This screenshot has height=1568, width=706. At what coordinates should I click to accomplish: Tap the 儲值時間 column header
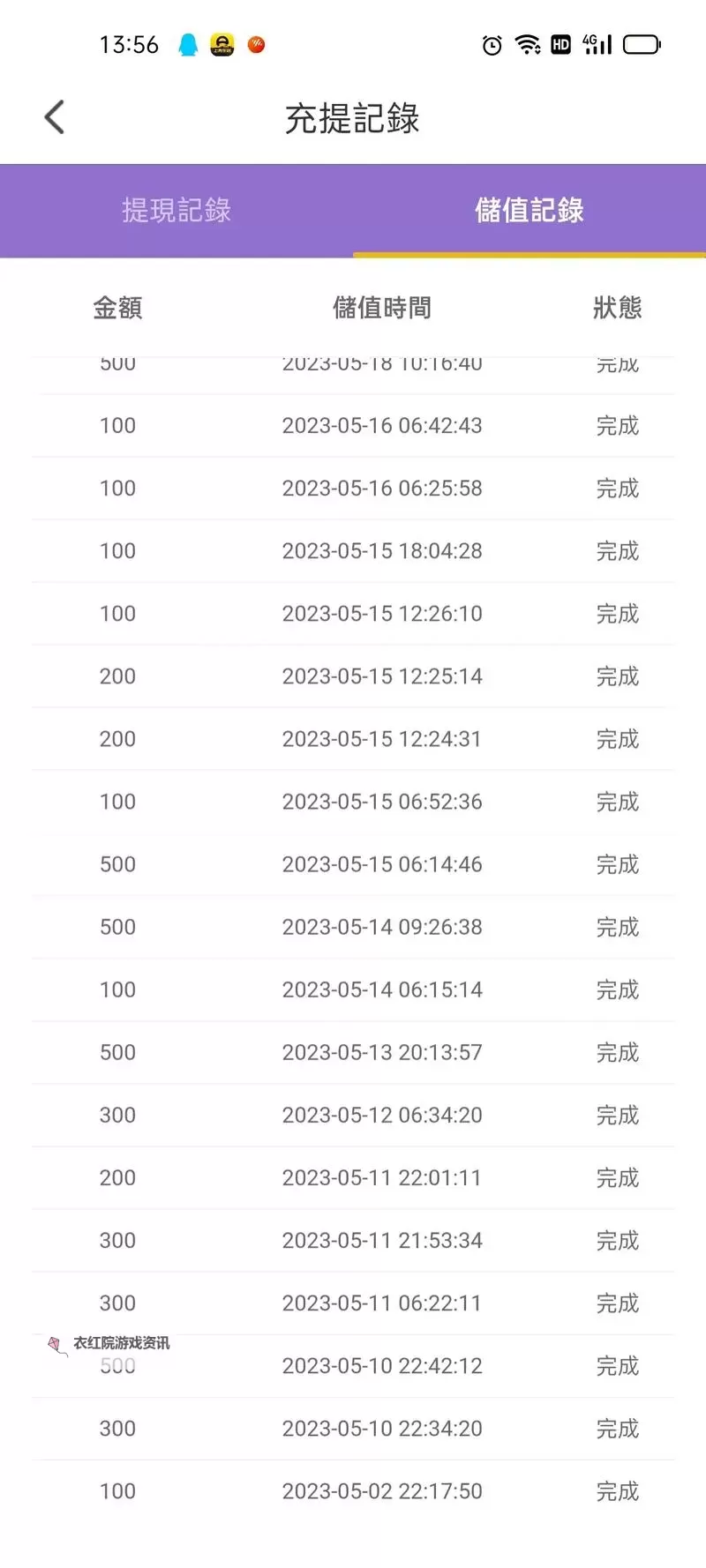(x=381, y=308)
